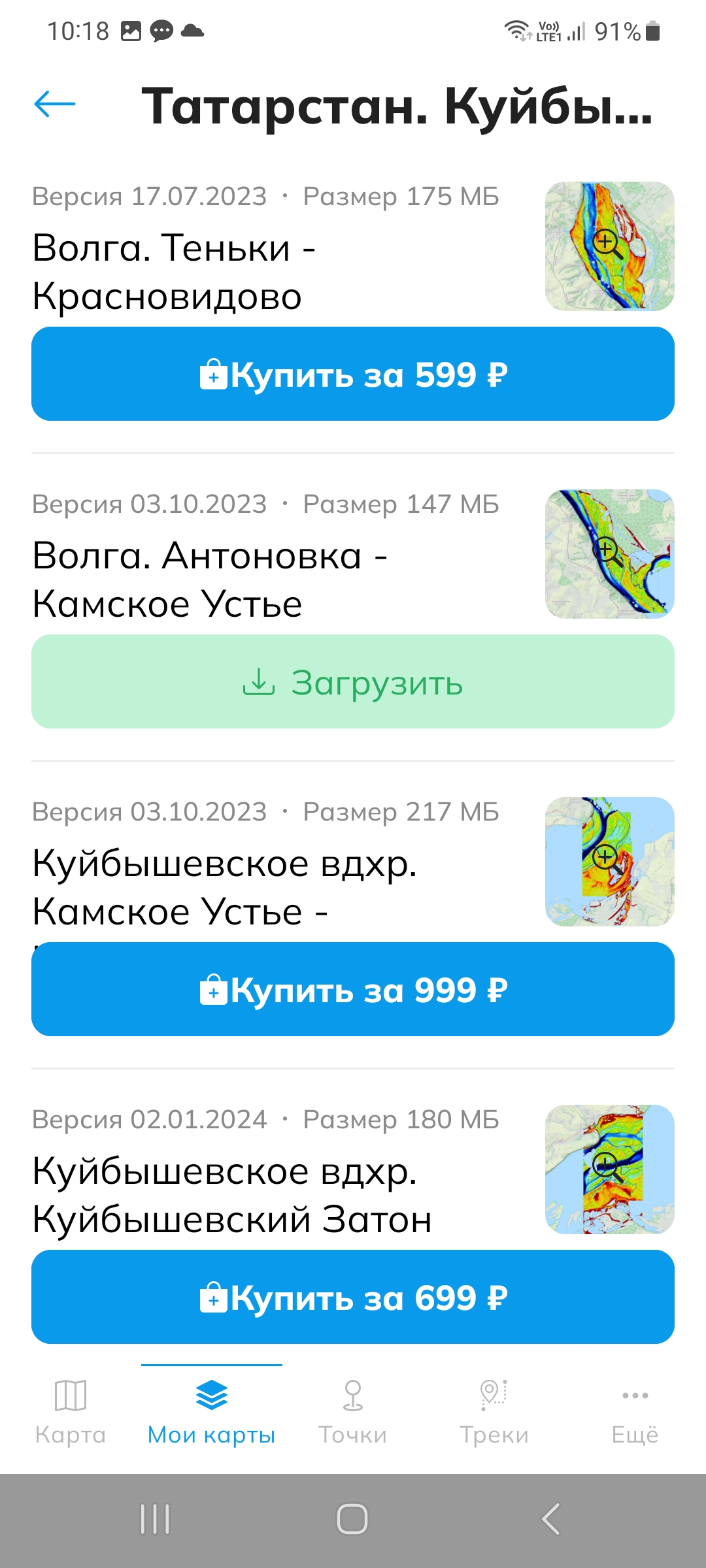Preview the Теньки - Красновидово map thumbnail

click(x=609, y=246)
